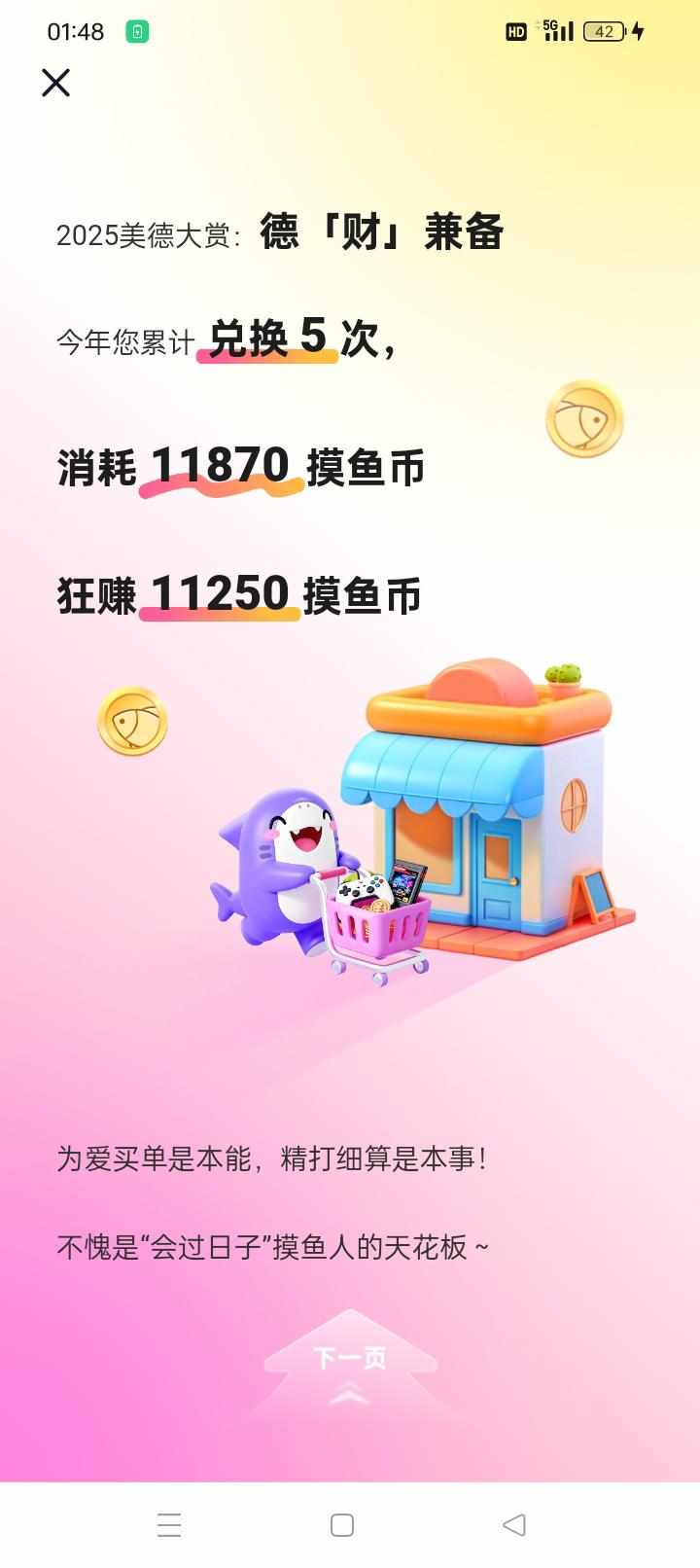Tap the system back button
Viewport: 700px width, 1568px height.
514,1524
